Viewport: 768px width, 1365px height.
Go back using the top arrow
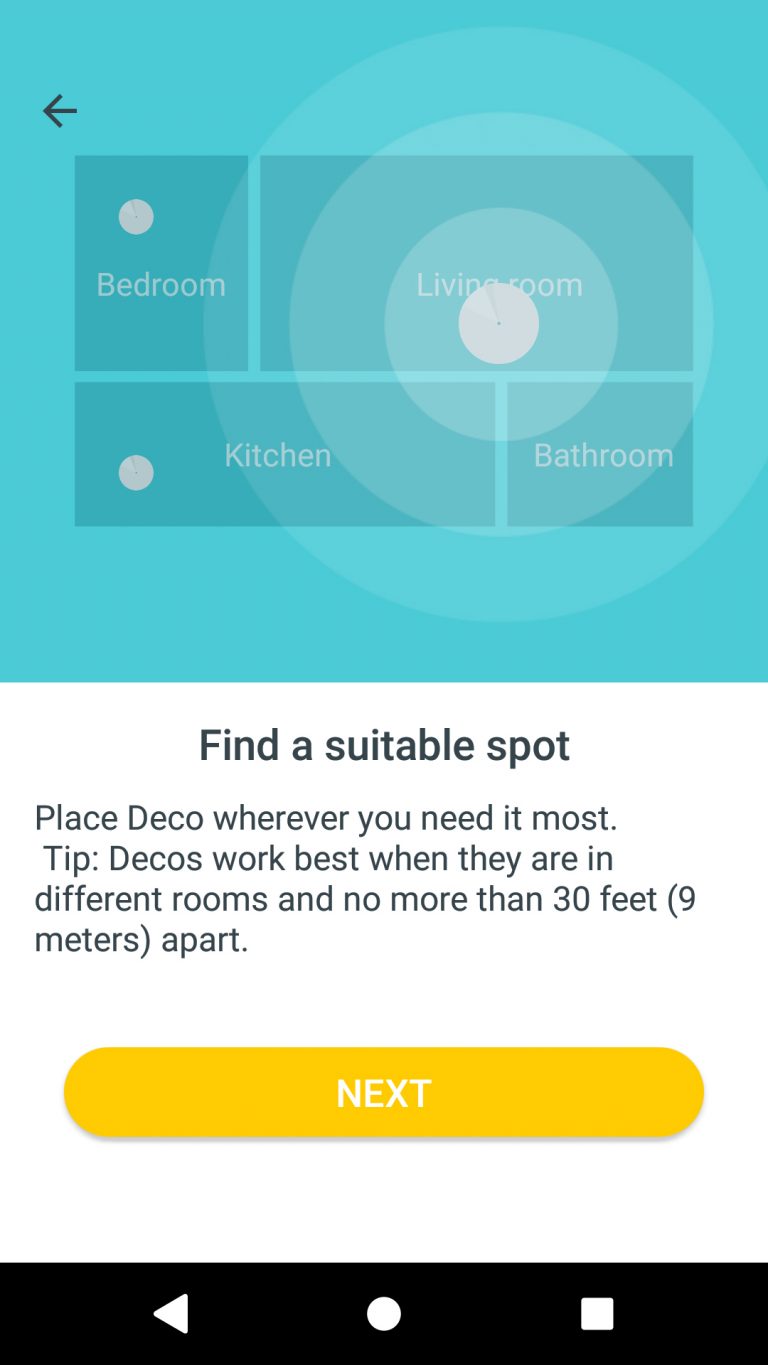pyautogui.click(x=59, y=110)
